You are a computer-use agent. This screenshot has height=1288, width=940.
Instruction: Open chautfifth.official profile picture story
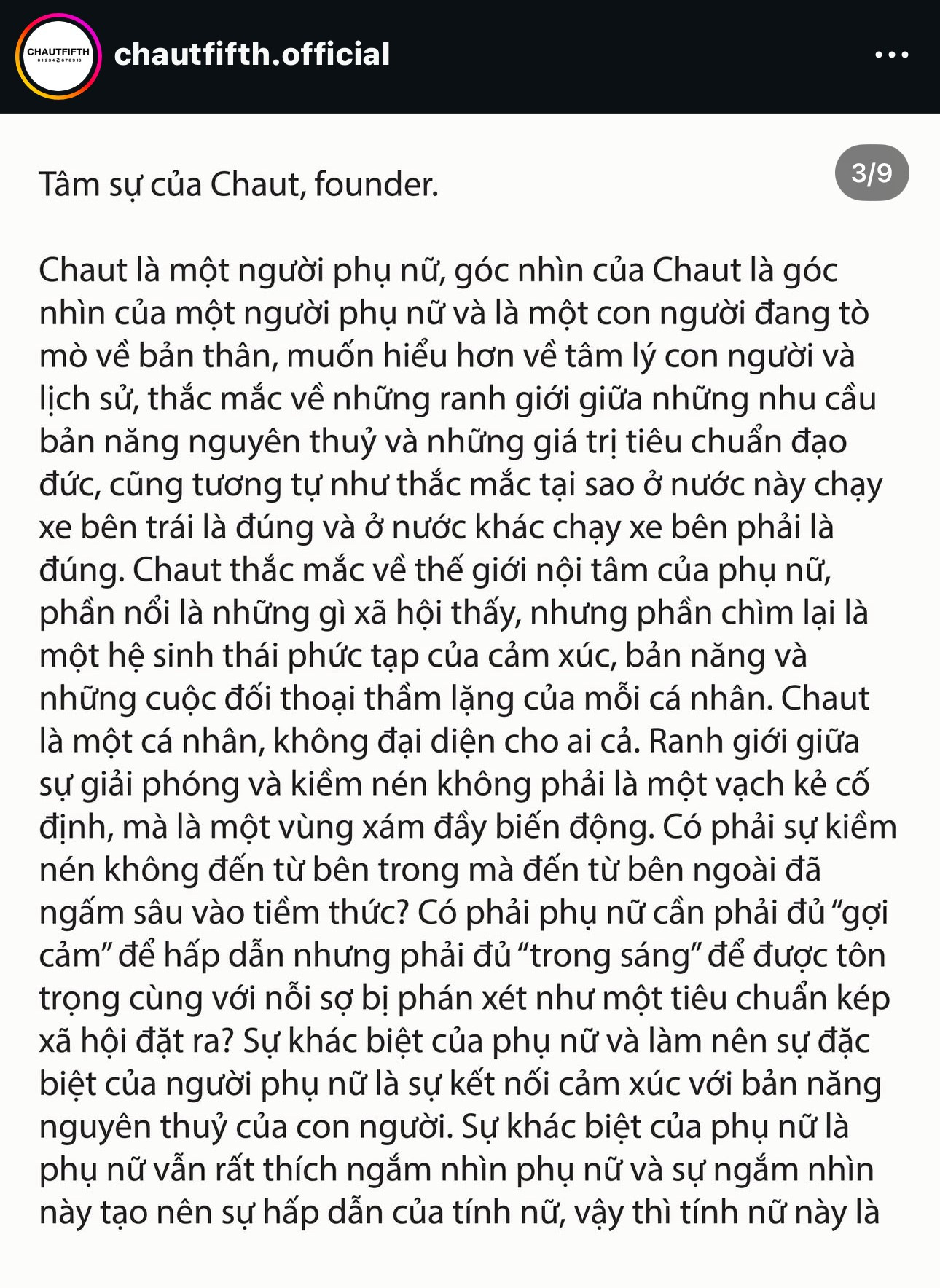tap(58, 55)
